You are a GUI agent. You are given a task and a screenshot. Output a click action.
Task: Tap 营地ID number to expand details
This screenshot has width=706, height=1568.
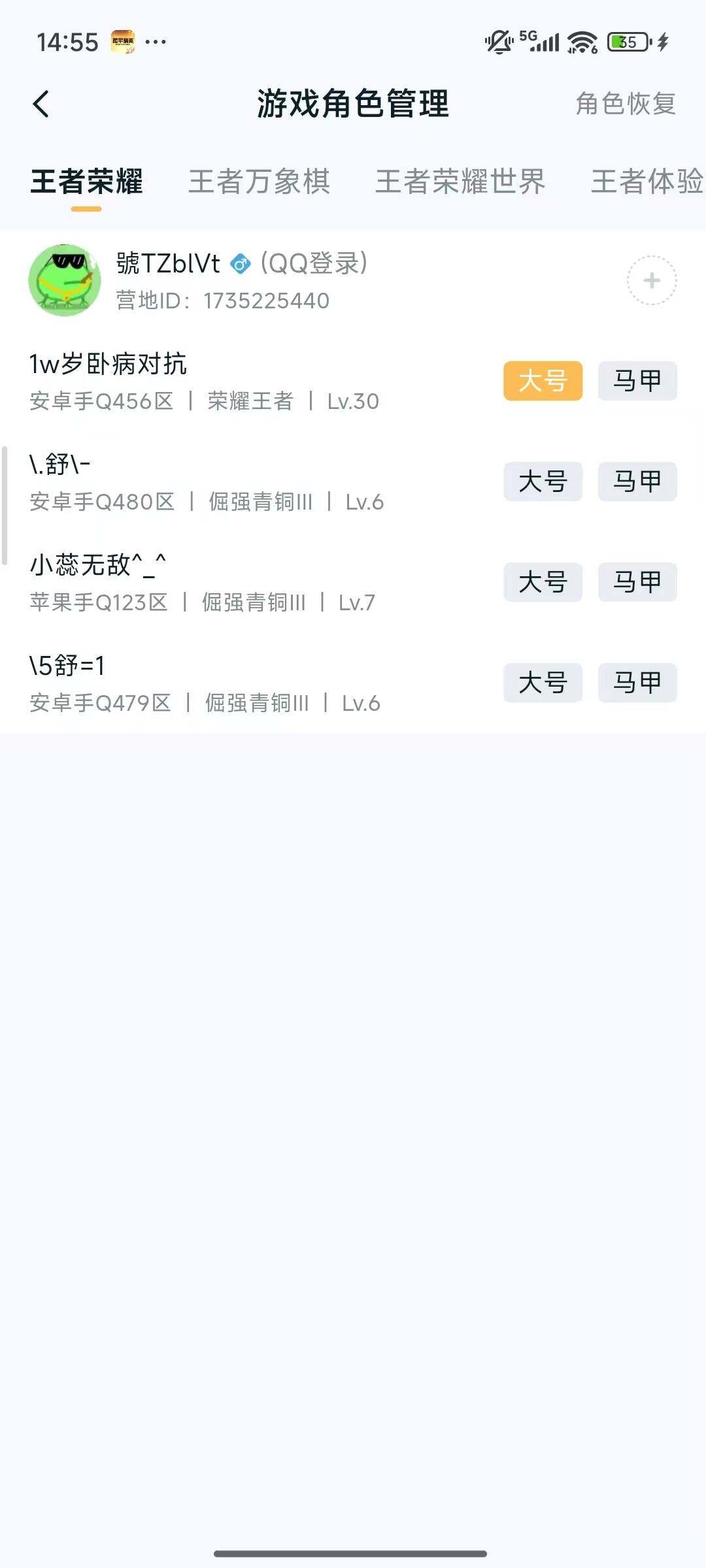(222, 301)
